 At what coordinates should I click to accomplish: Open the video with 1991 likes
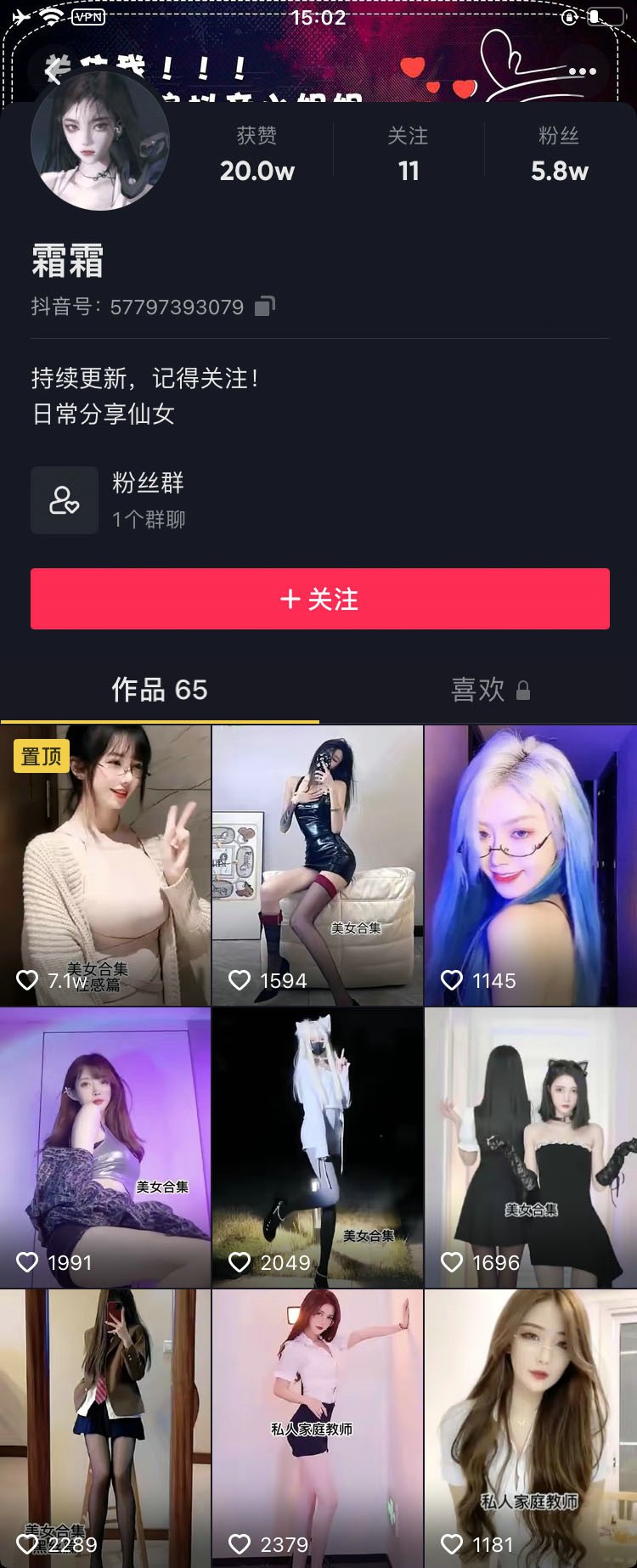coord(105,1147)
